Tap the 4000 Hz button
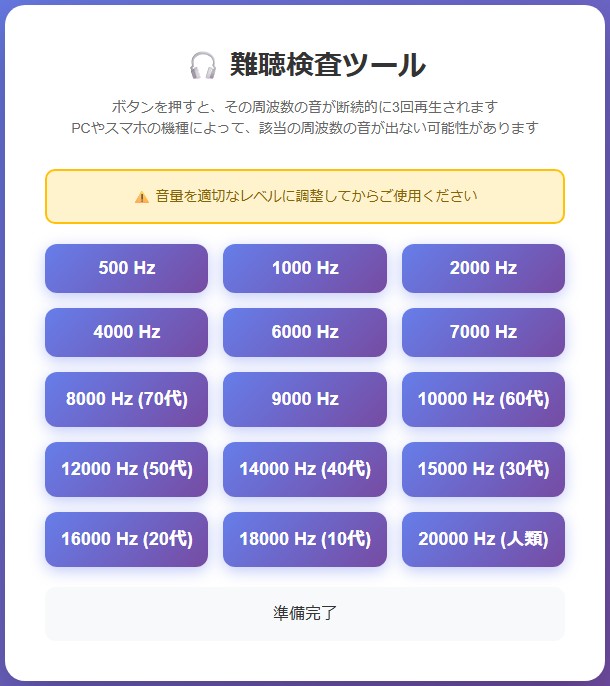The image size is (610, 686). (x=126, y=332)
